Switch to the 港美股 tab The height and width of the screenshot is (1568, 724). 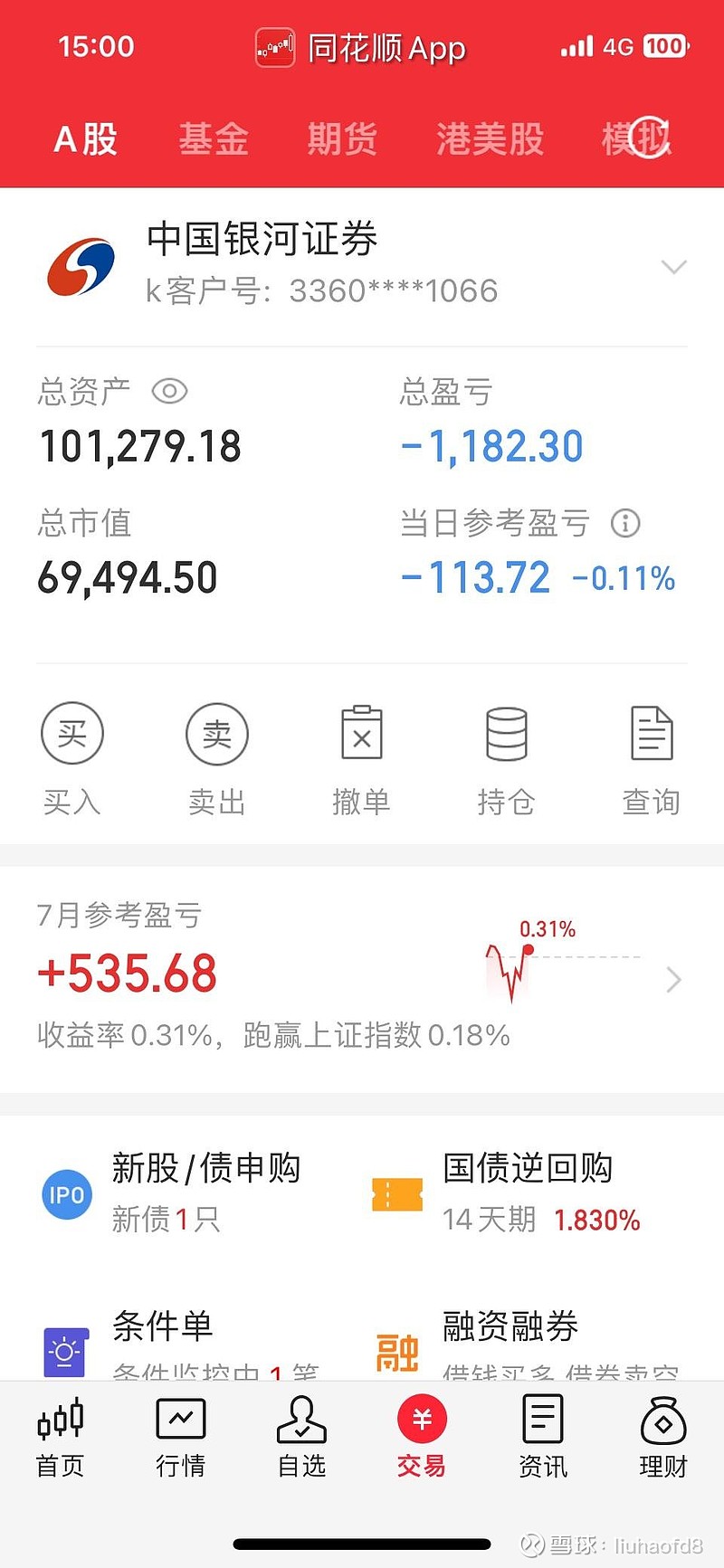[489, 140]
